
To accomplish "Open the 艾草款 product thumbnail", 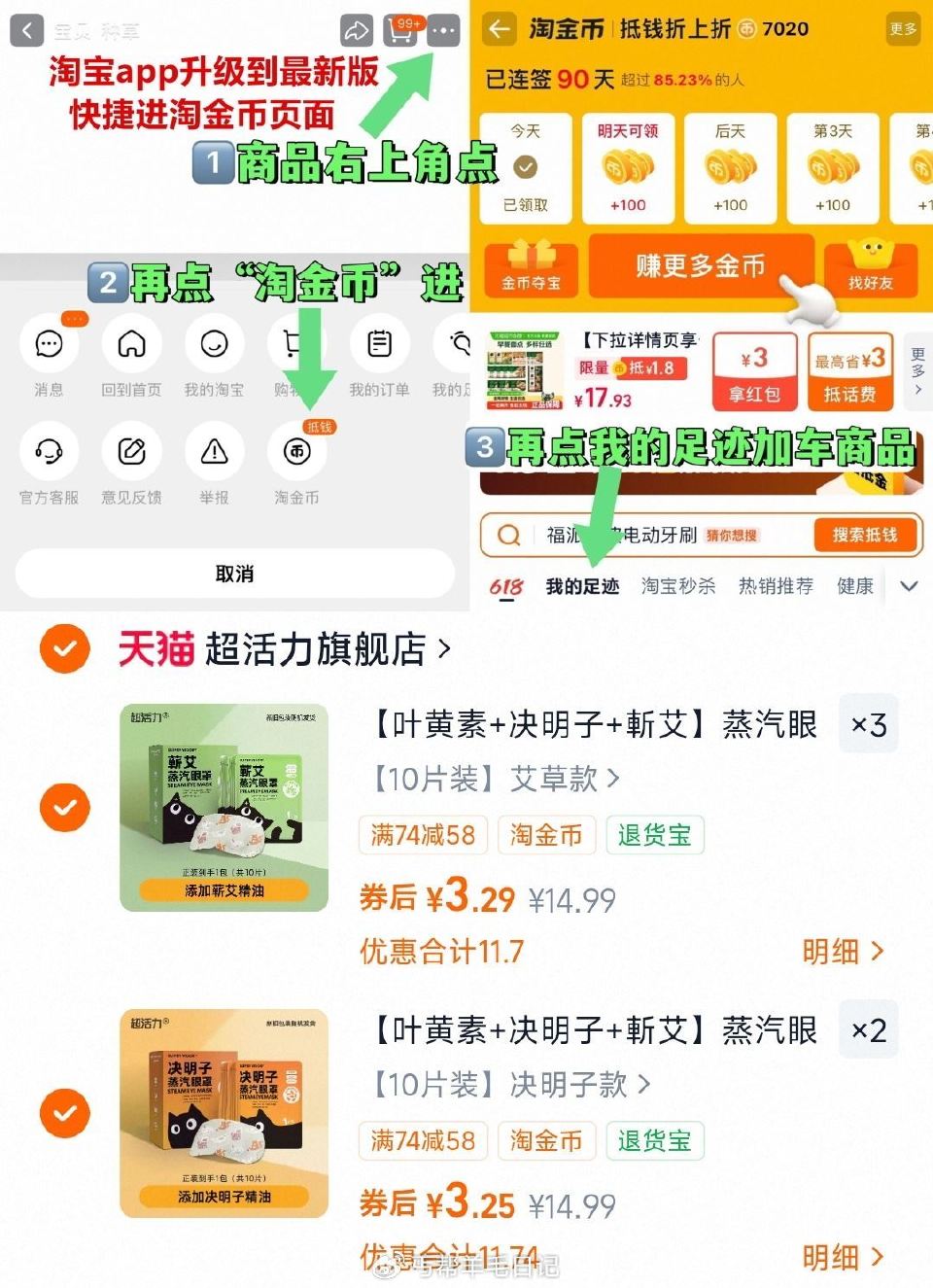I will coord(224,807).
